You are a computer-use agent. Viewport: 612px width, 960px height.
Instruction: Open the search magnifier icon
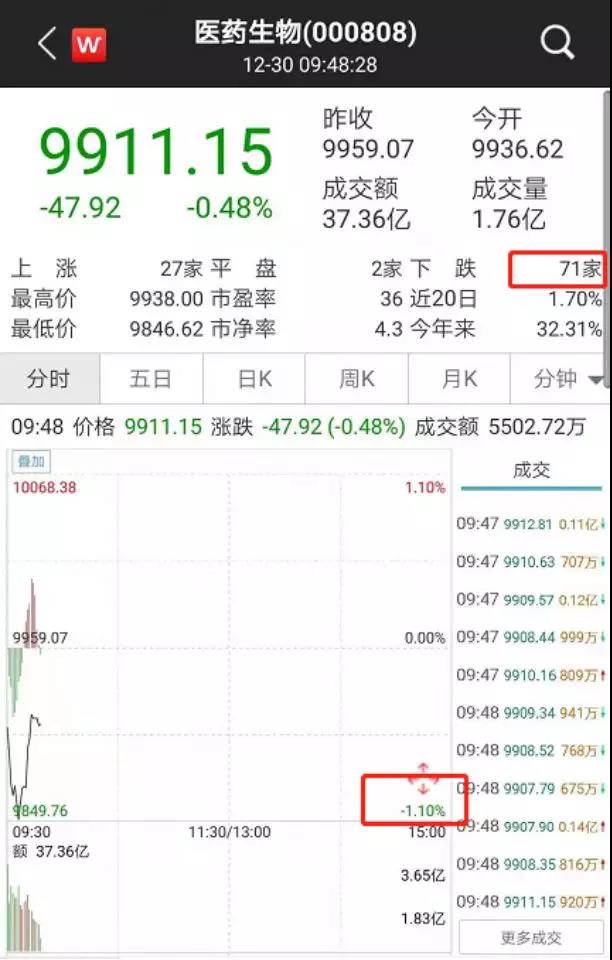[557, 43]
